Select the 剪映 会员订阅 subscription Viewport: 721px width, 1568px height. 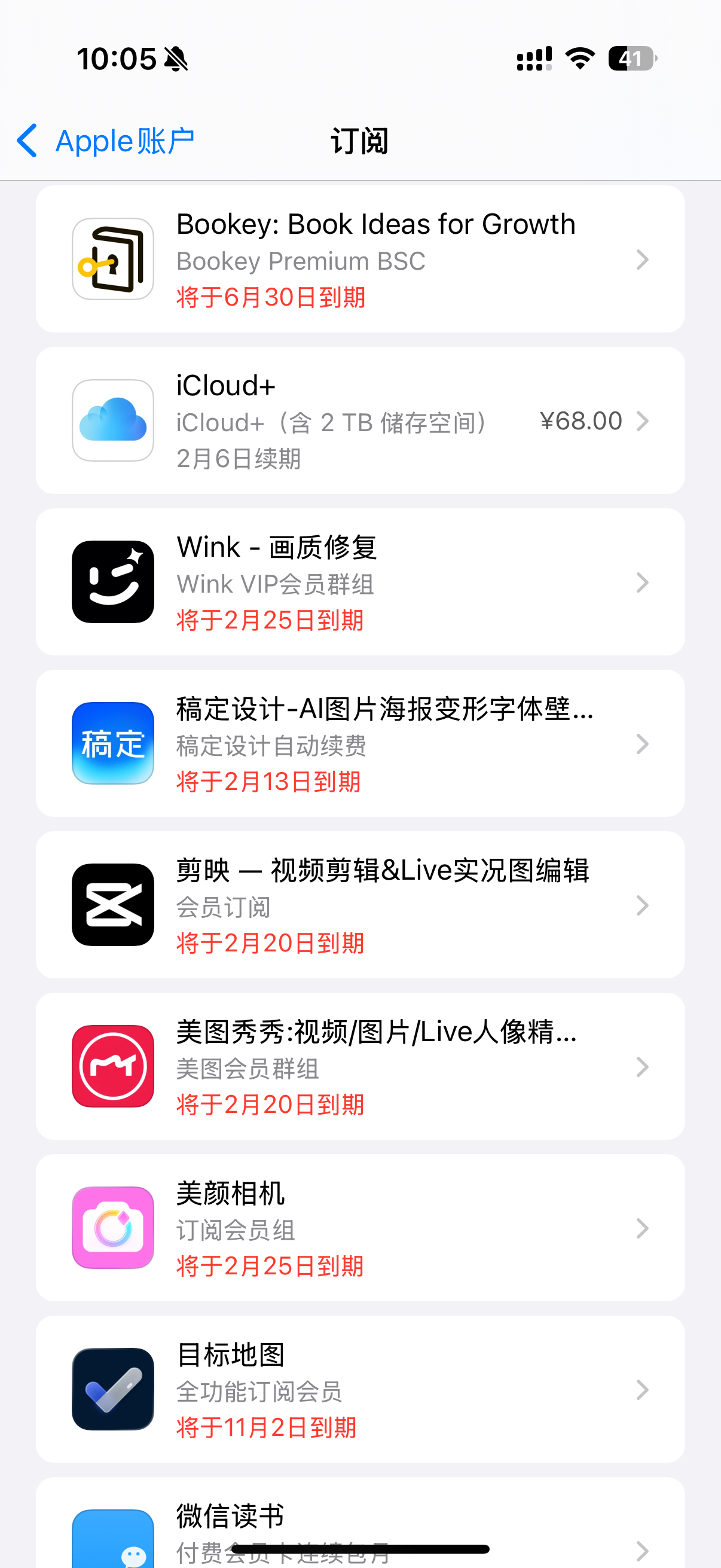360,905
